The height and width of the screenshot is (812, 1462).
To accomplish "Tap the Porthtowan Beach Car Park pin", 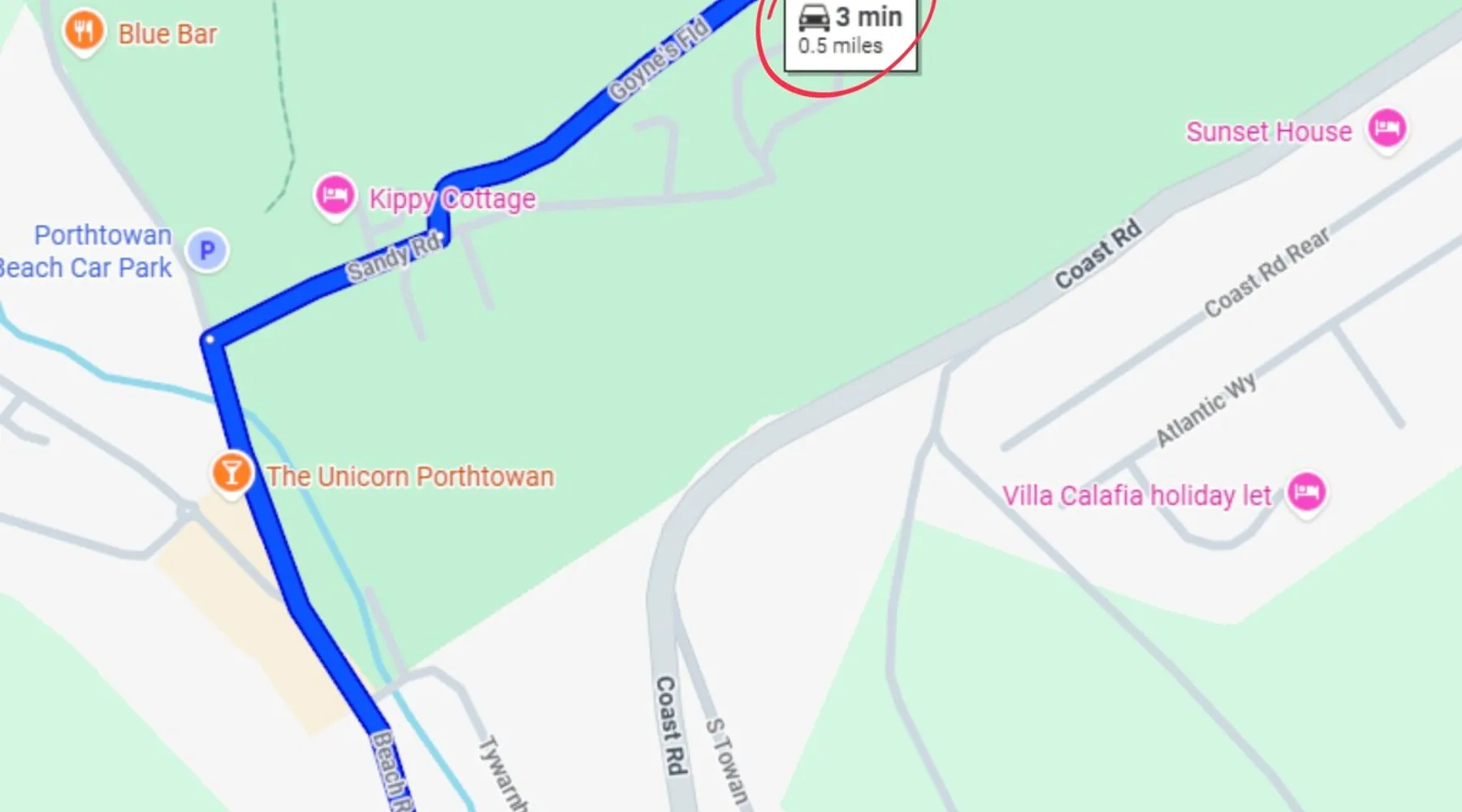I will [x=207, y=250].
